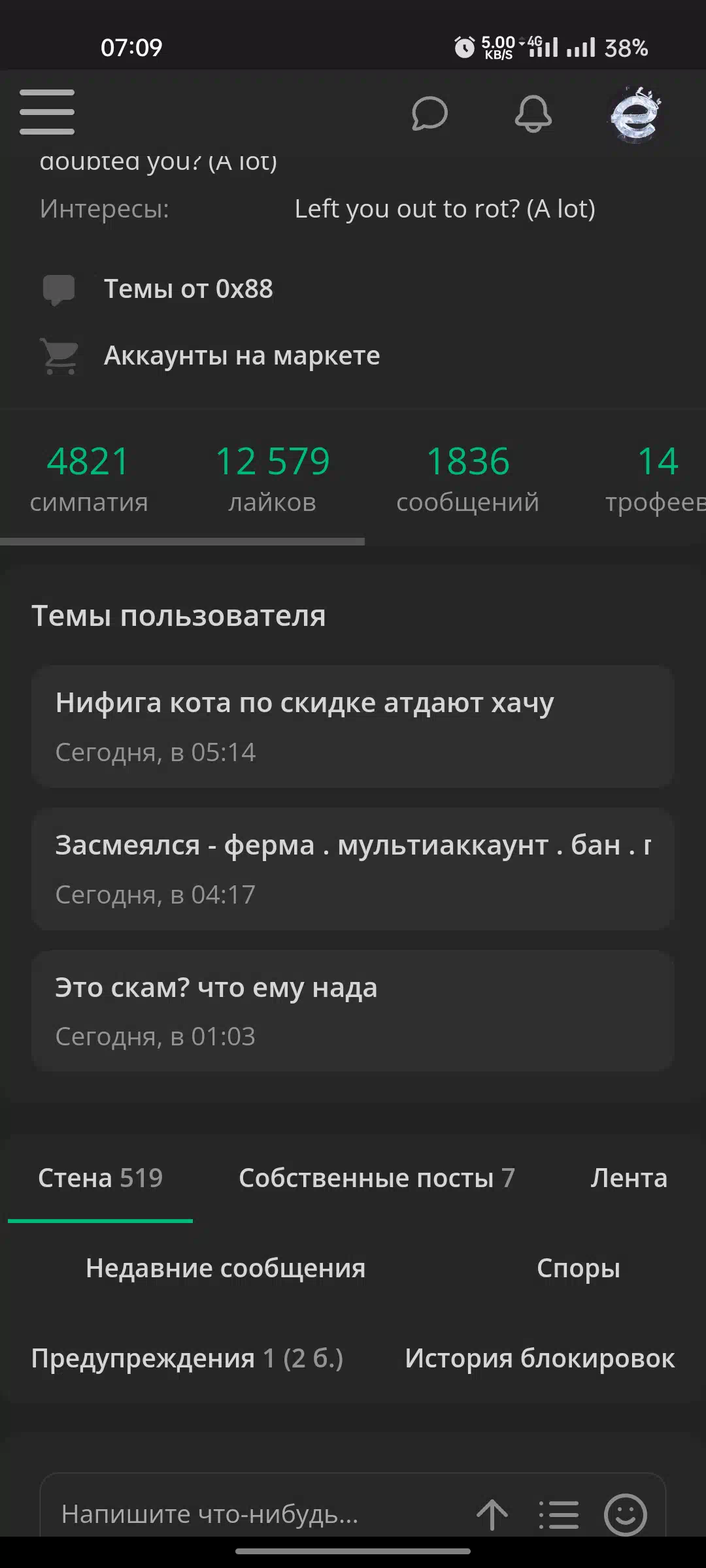Open the profile avatar menu
The width and height of the screenshot is (706, 1568).
click(635, 115)
